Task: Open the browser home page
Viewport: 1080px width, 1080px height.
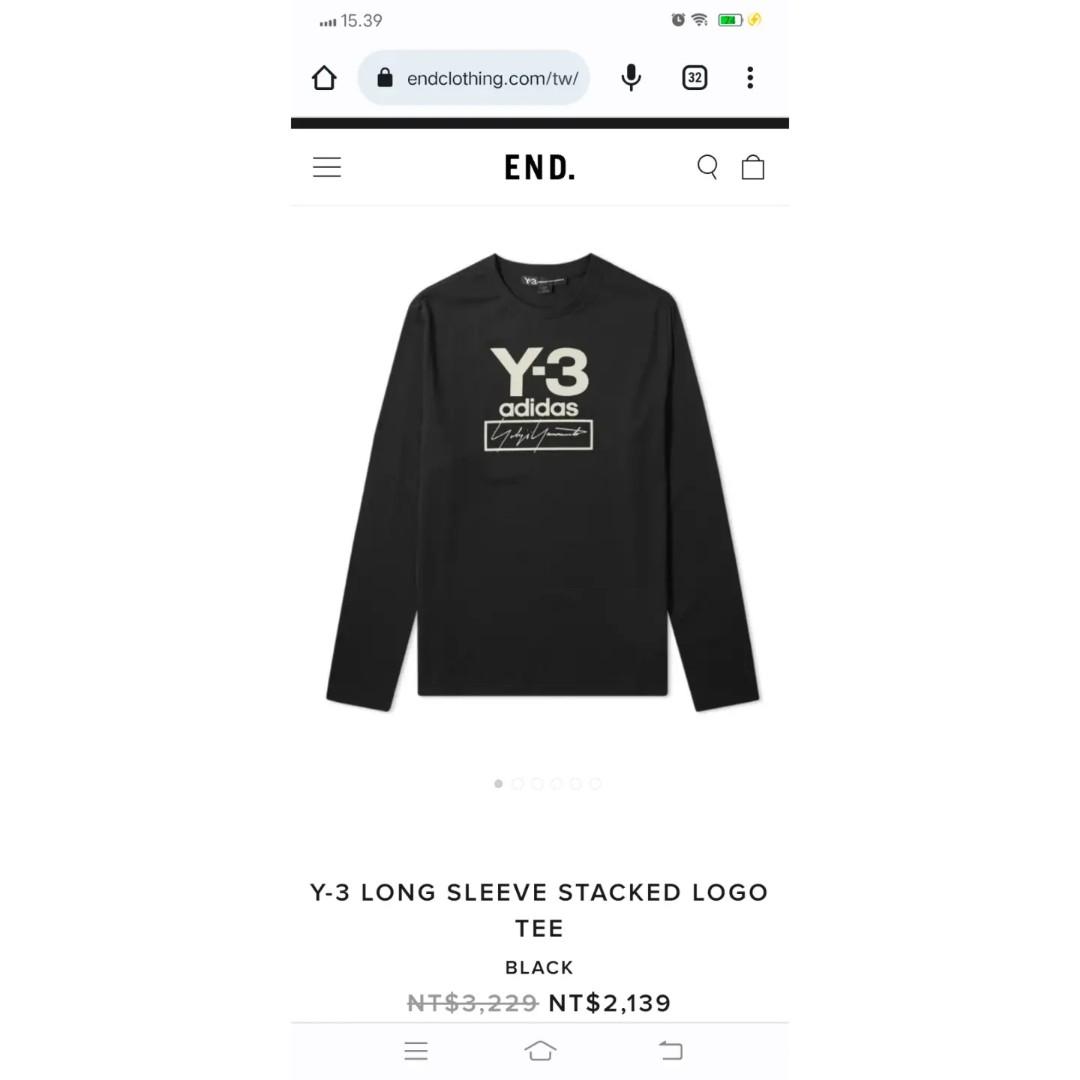Action: (x=324, y=78)
